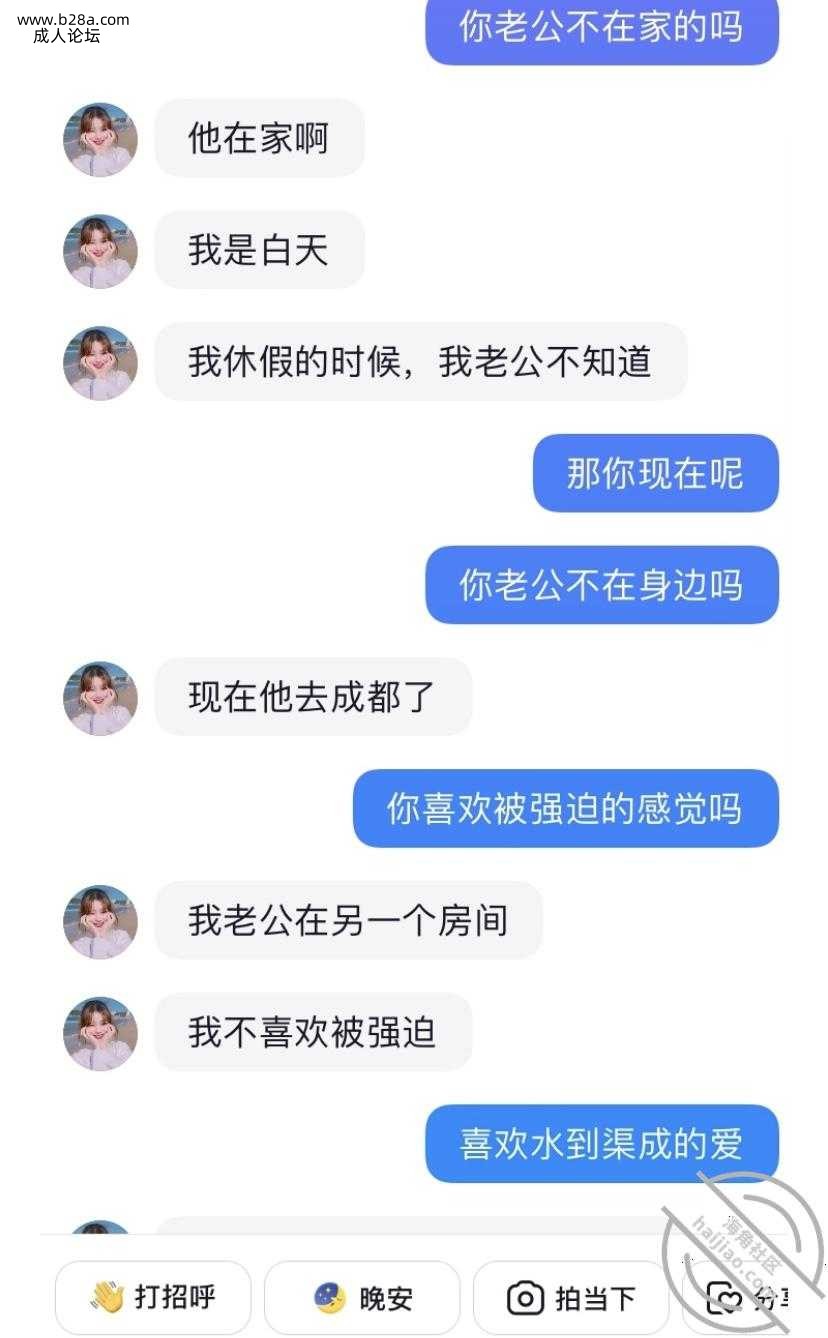Open the 拍当下 camera chip
Screen dimensions: 828x1338
click(x=571, y=1298)
